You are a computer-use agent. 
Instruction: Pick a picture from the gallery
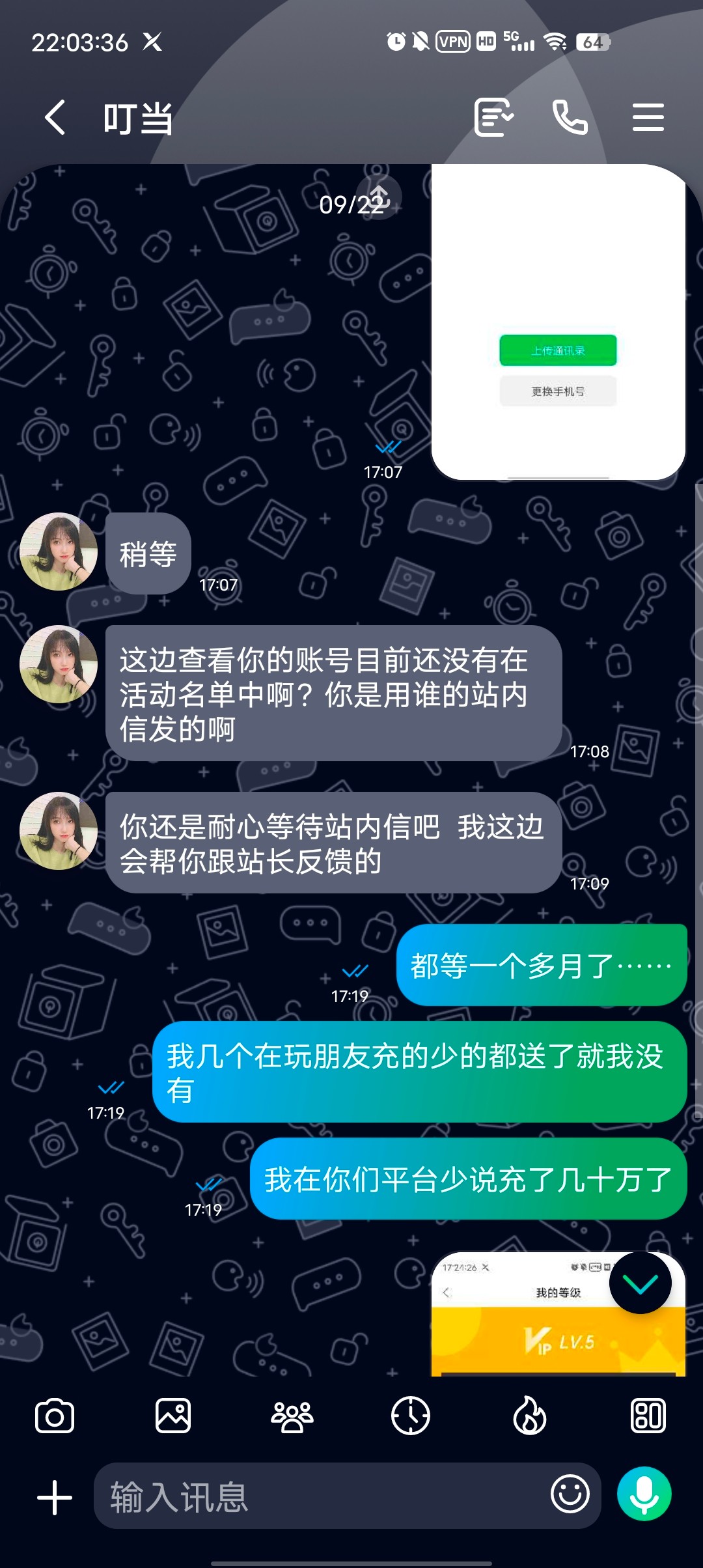[173, 1416]
